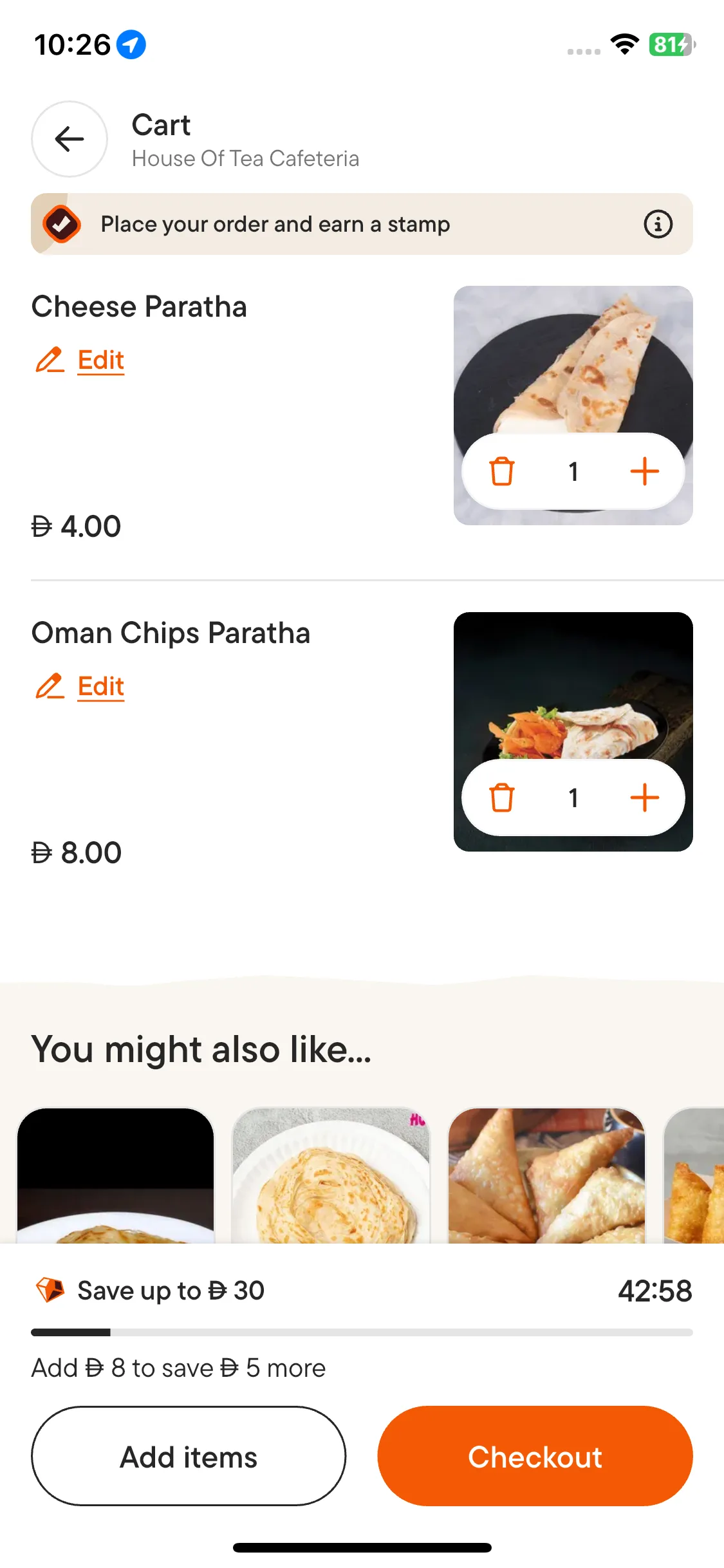Increase Cheese Paratha quantity
Image resolution: width=724 pixels, height=1568 pixels.
pos(644,471)
